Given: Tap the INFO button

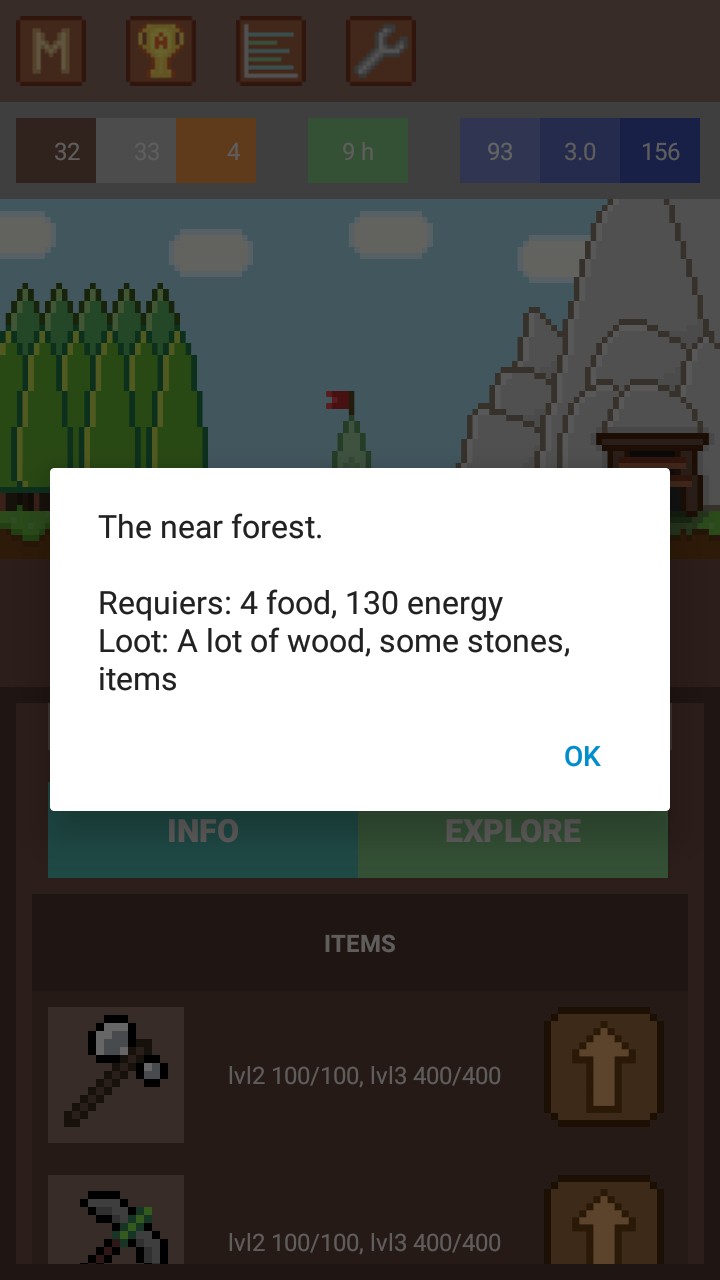Looking at the screenshot, I should point(203,832).
